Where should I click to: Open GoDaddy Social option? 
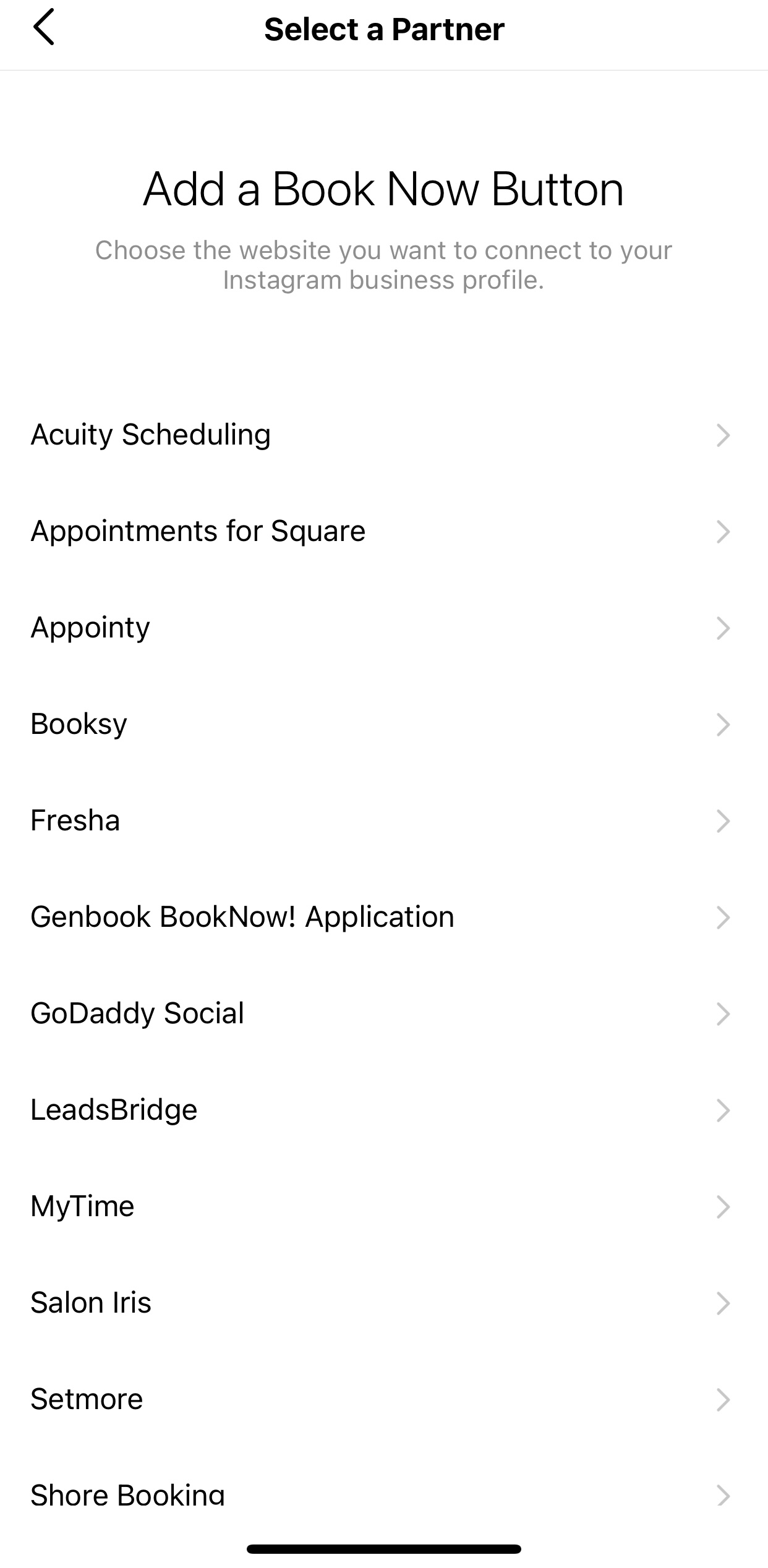(383, 1014)
